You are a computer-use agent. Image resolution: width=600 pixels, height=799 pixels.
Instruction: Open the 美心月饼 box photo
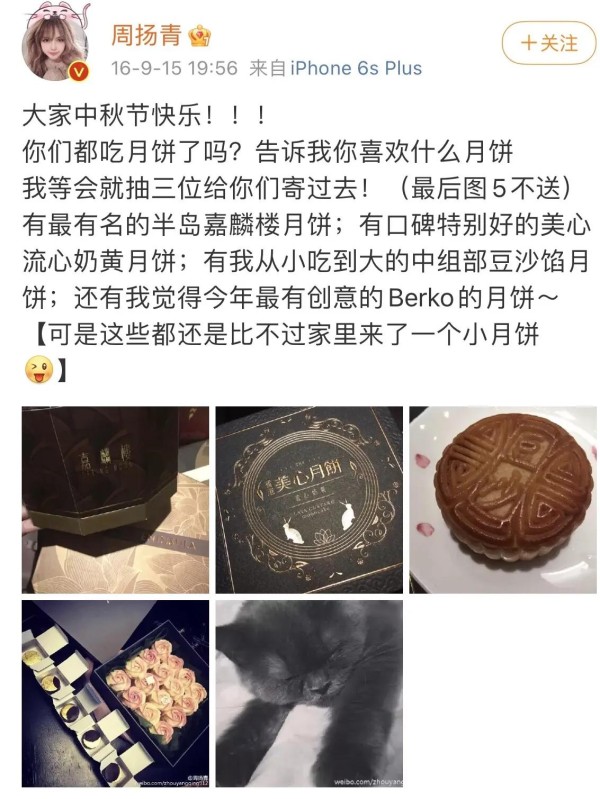(309, 499)
